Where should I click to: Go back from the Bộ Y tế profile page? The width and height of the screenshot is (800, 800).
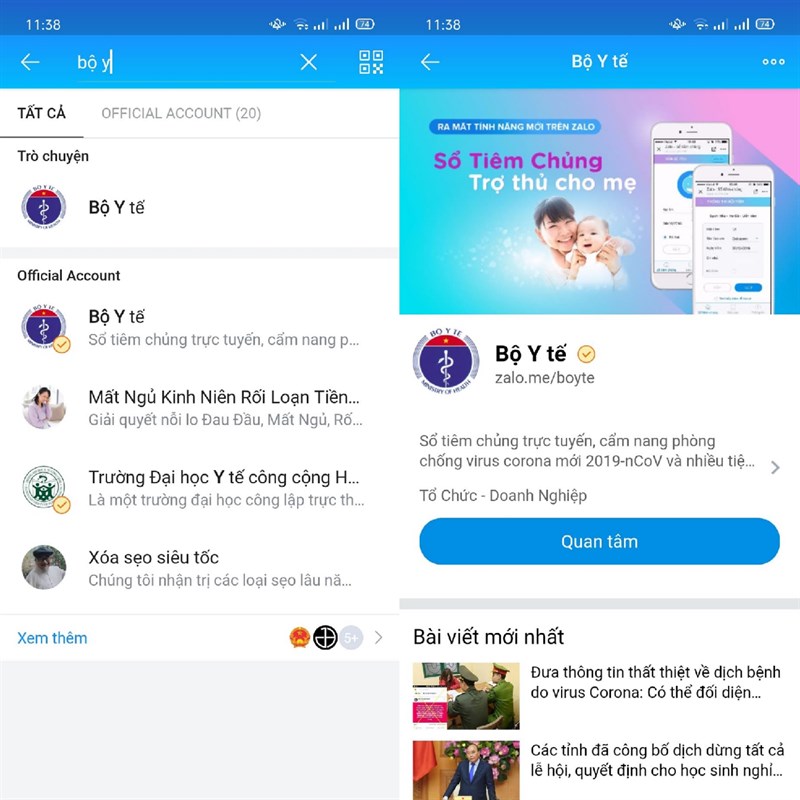430,62
